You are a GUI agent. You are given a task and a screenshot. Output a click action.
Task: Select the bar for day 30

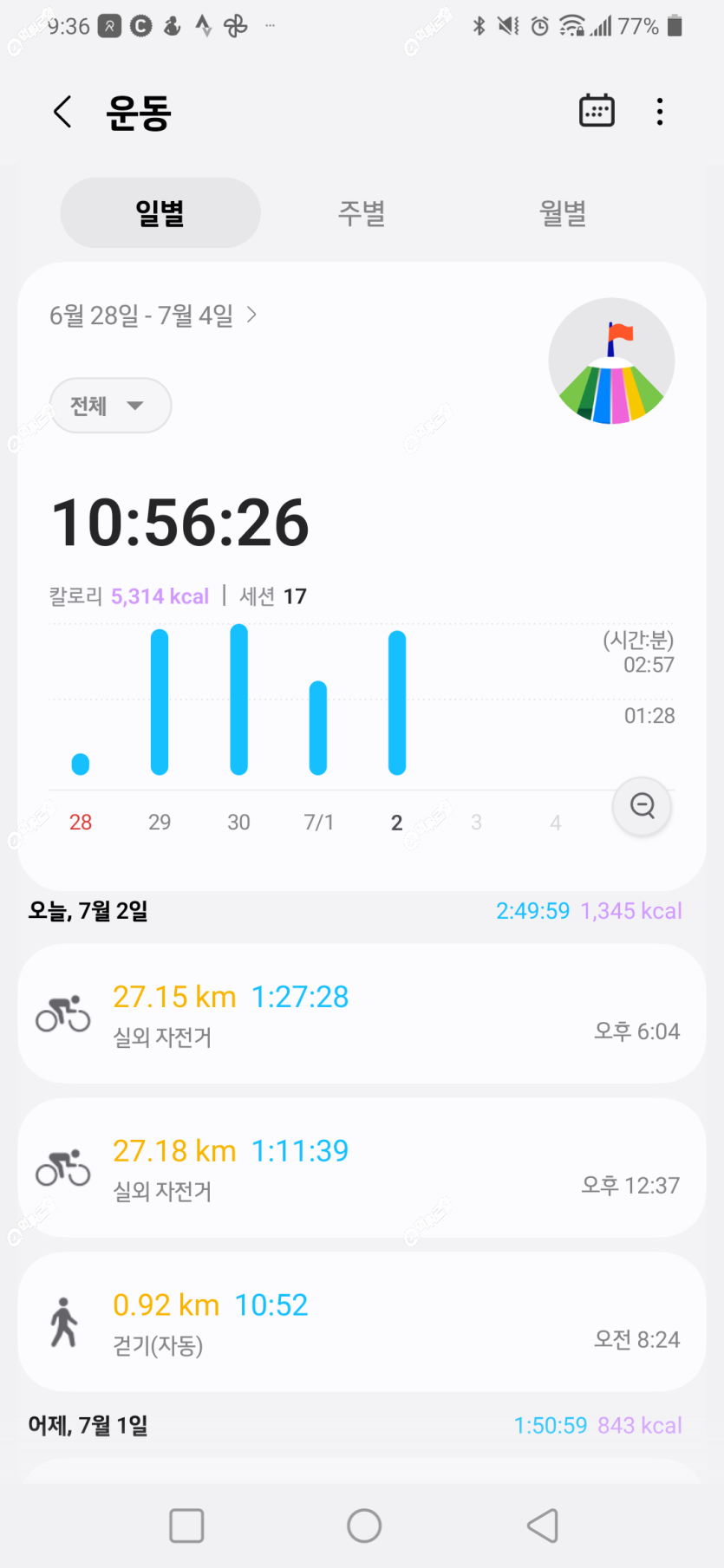click(238, 699)
